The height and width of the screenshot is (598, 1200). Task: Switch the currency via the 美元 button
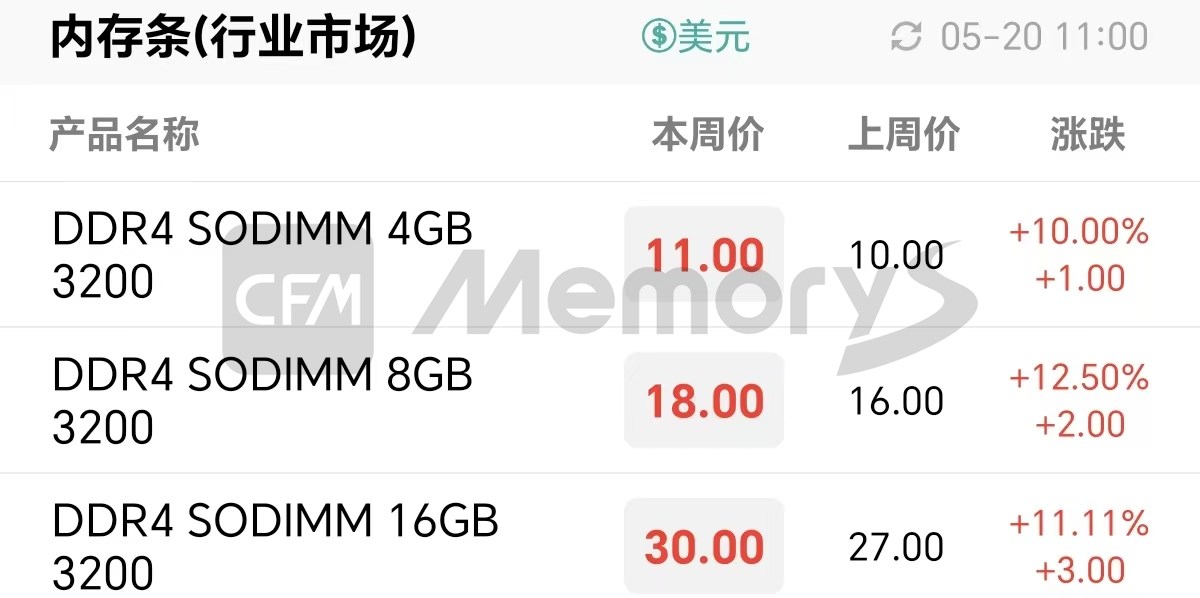[x=696, y=37]
